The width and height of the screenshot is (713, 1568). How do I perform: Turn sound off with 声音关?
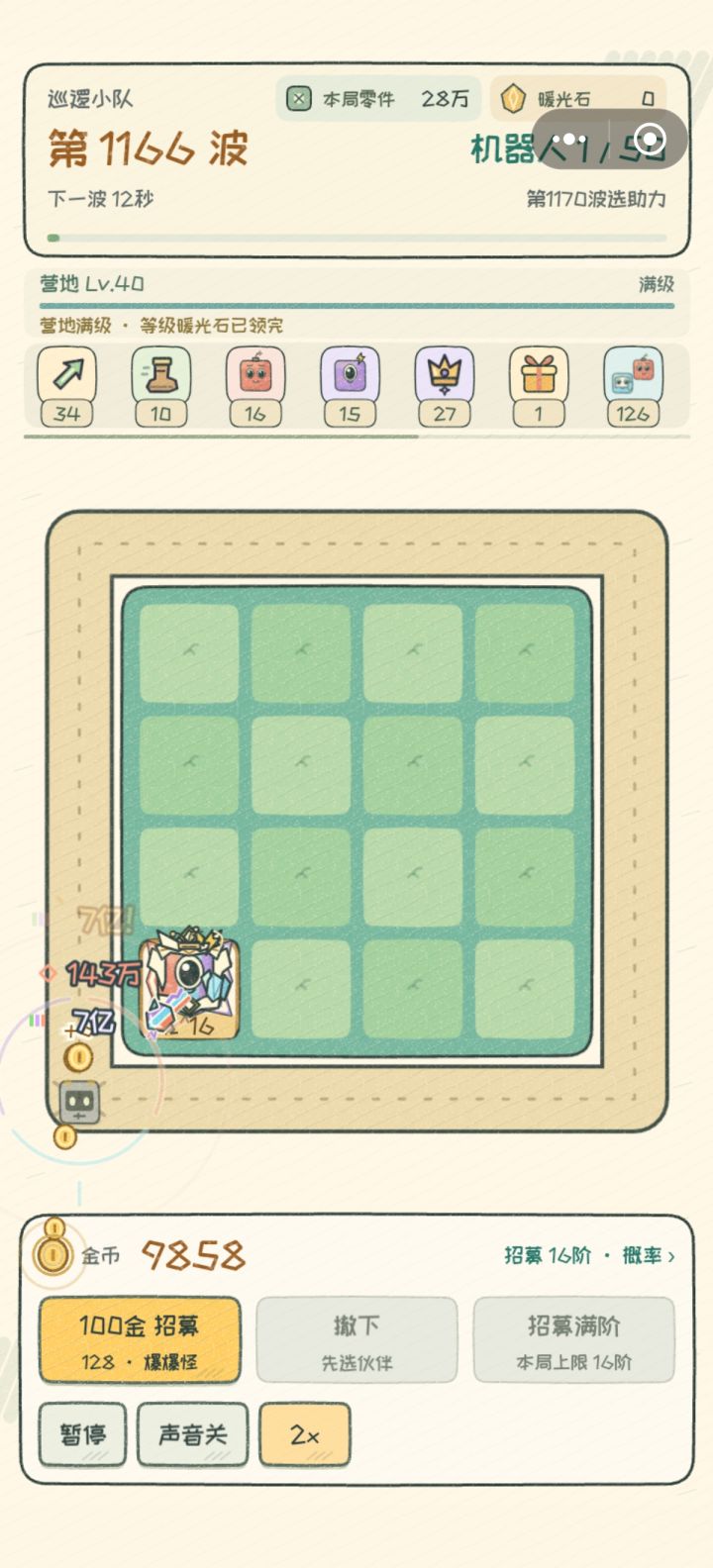(x=192, y=1433)
